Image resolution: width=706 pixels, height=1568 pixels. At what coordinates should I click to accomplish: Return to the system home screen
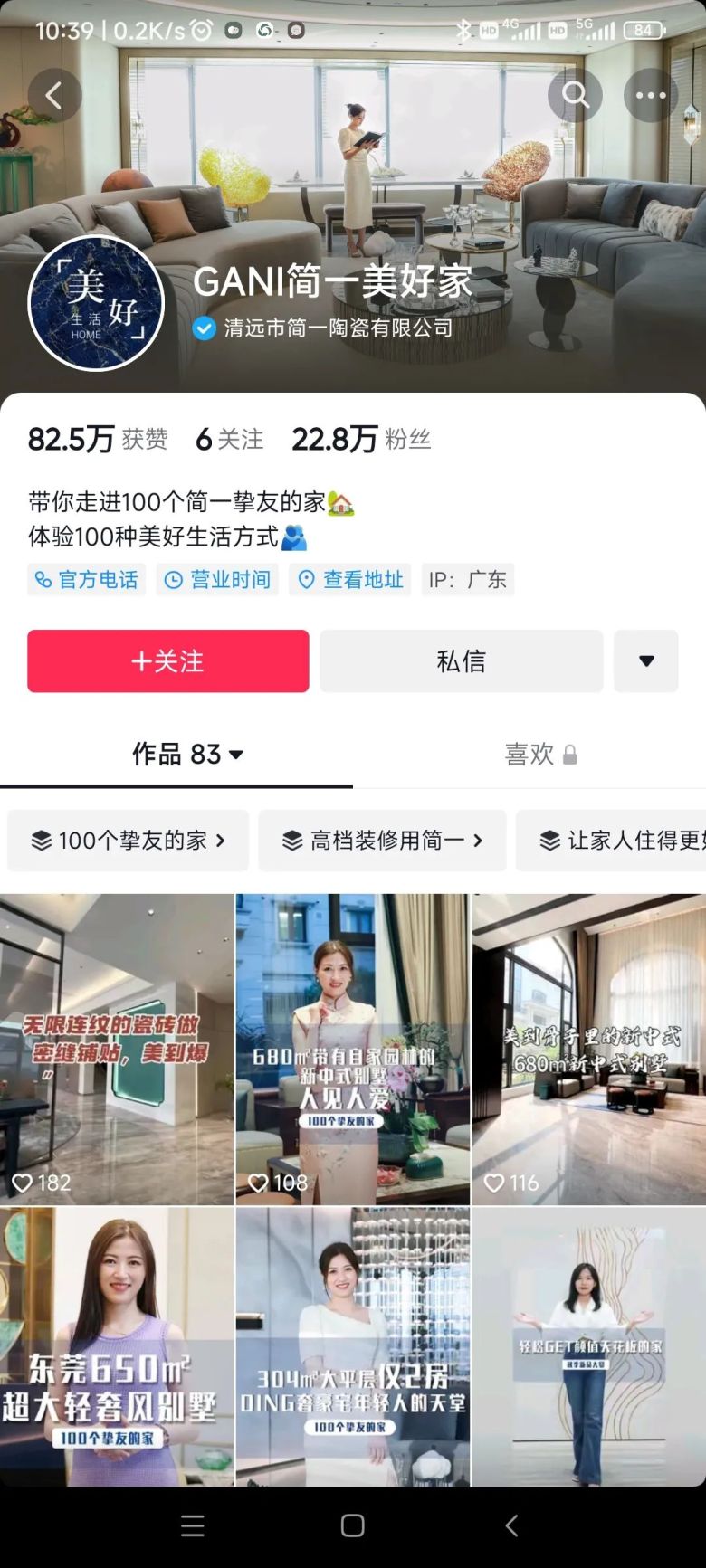tap(353, 1526)
